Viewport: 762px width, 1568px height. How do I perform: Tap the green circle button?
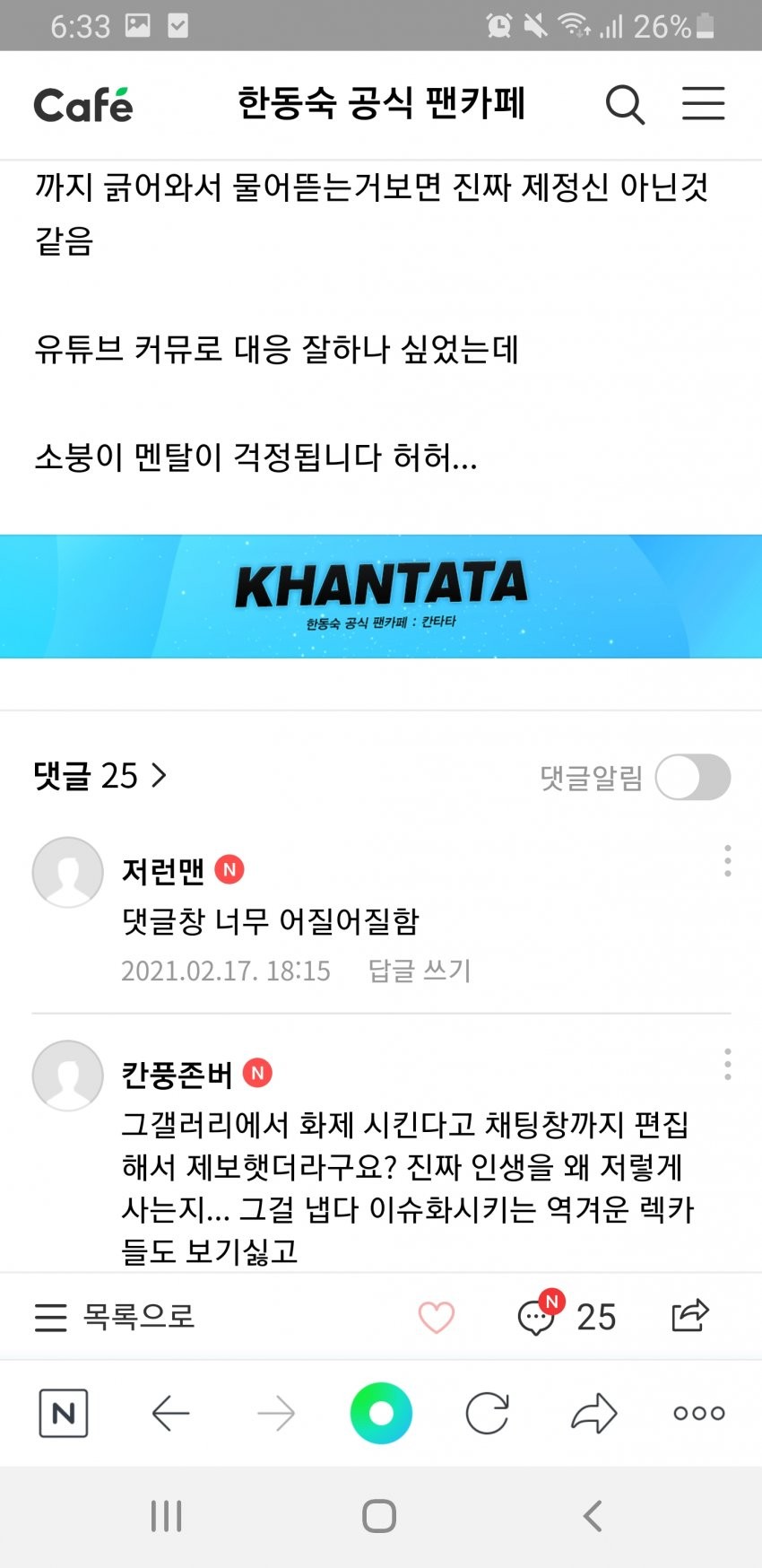coord(381,1414)
